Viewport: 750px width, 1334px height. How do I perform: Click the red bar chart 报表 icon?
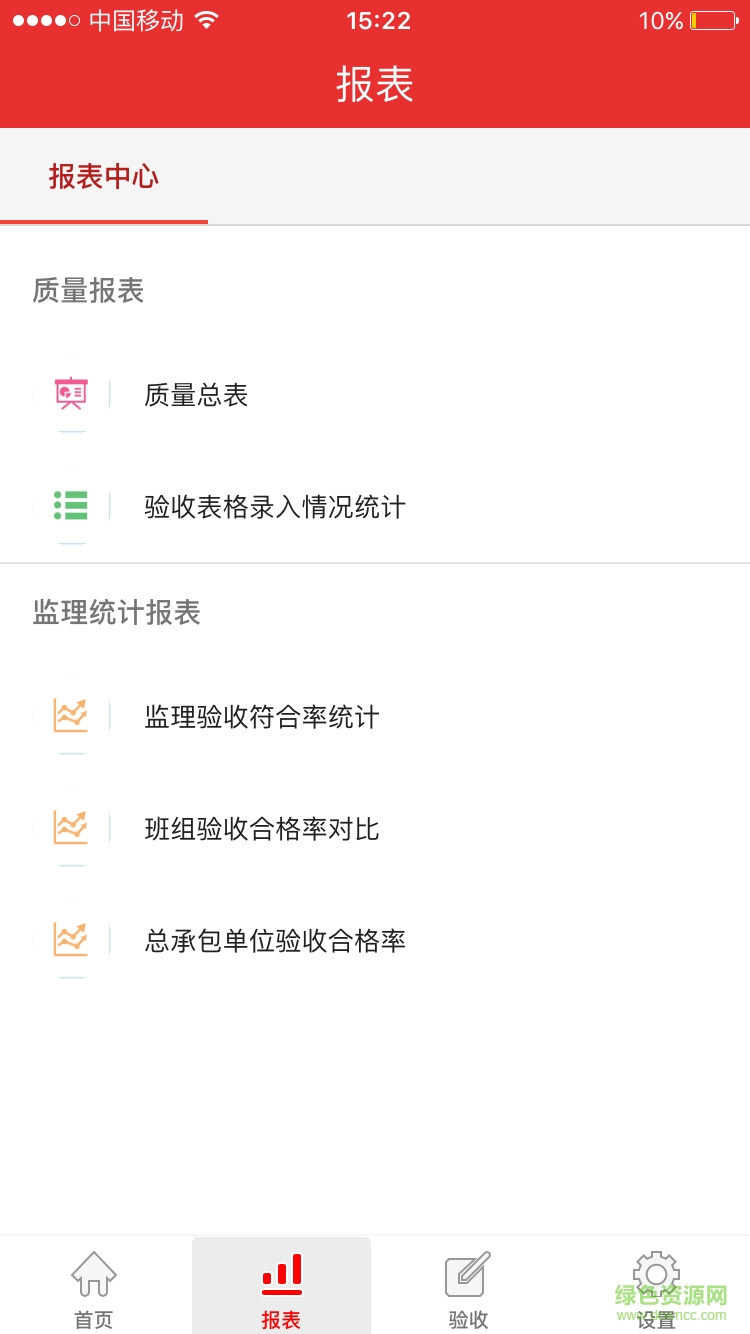click(x=281, y=1272)
